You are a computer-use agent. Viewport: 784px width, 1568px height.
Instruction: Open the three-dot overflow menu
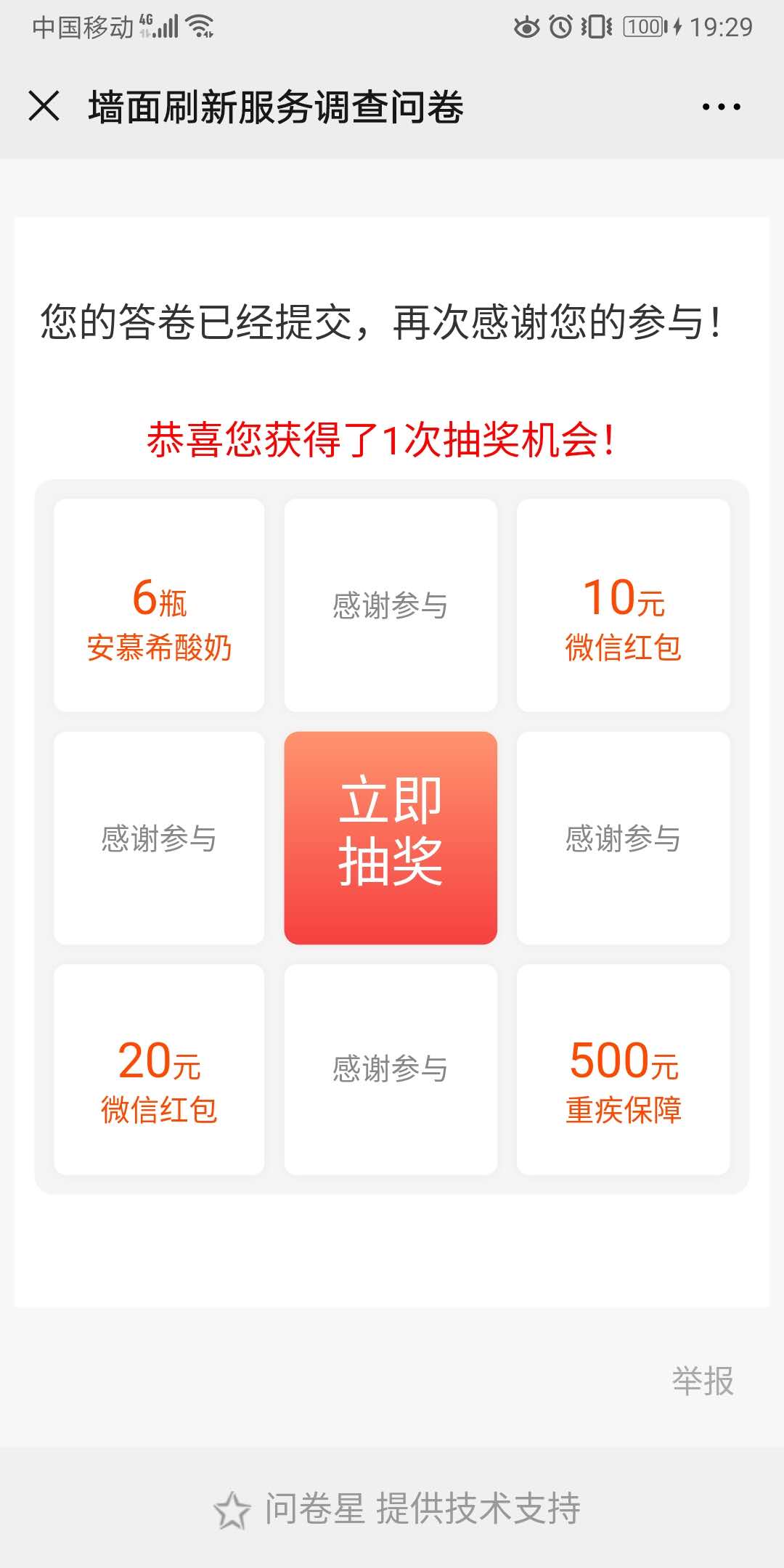pyautogui.click(x=721, y=107)
